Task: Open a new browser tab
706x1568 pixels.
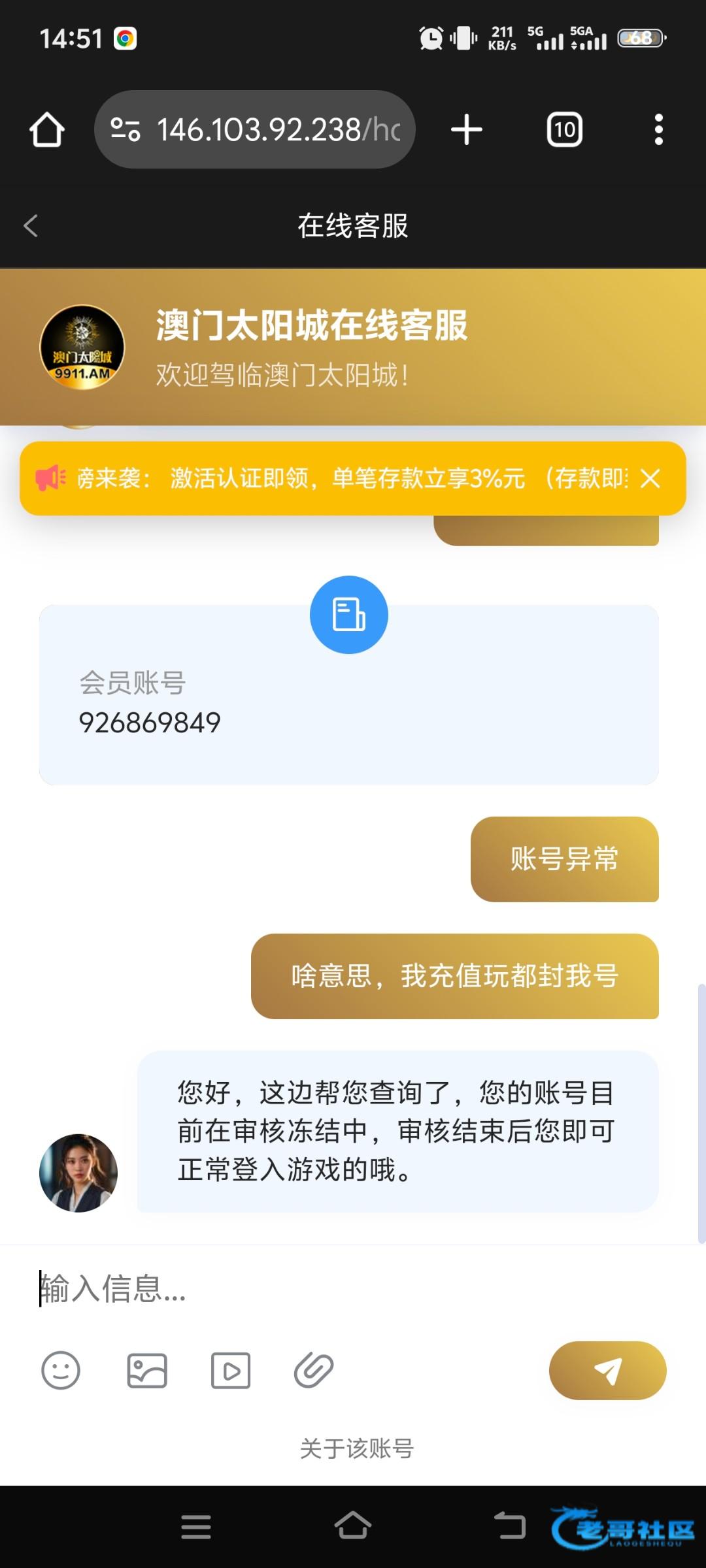Action: (x=467, y=129)
